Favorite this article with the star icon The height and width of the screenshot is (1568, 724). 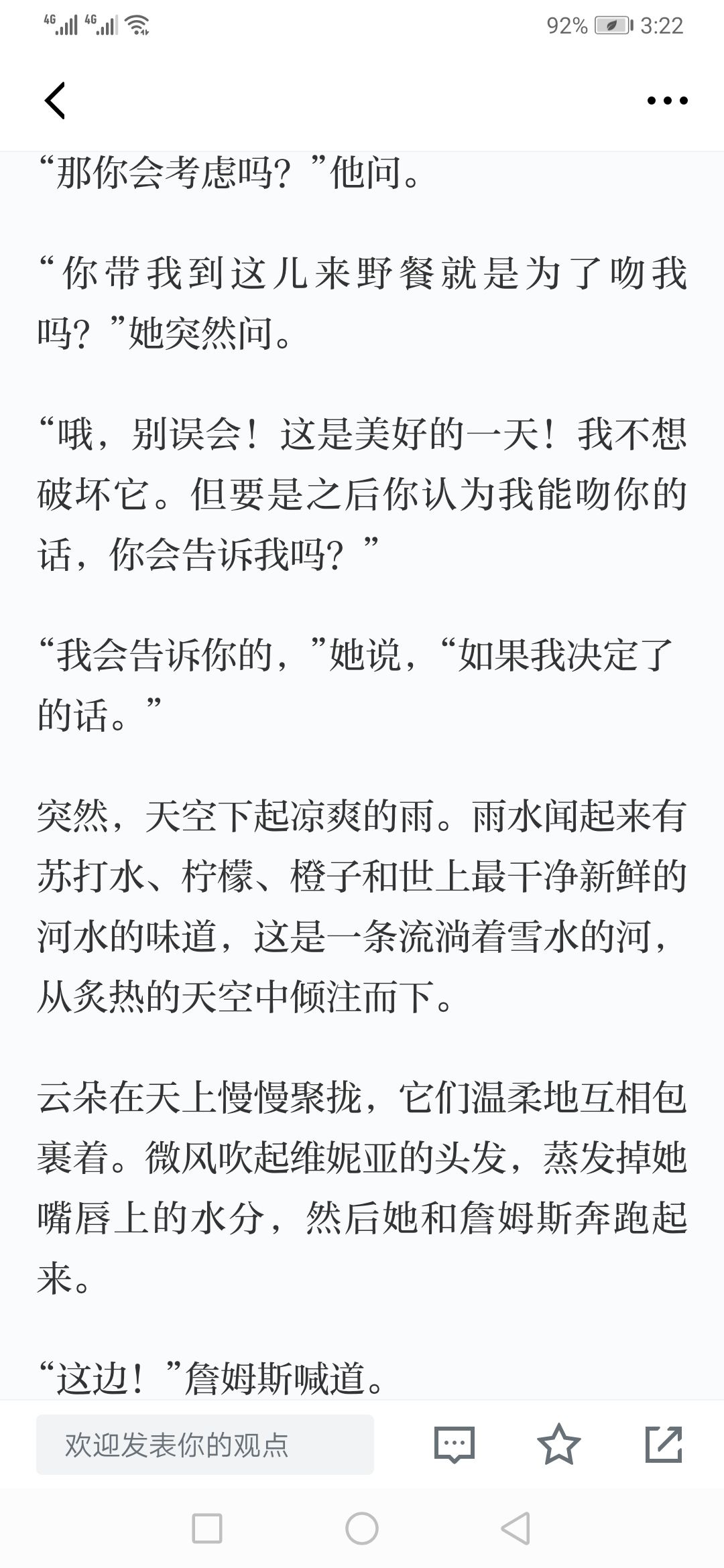[x=559, y=1444]
